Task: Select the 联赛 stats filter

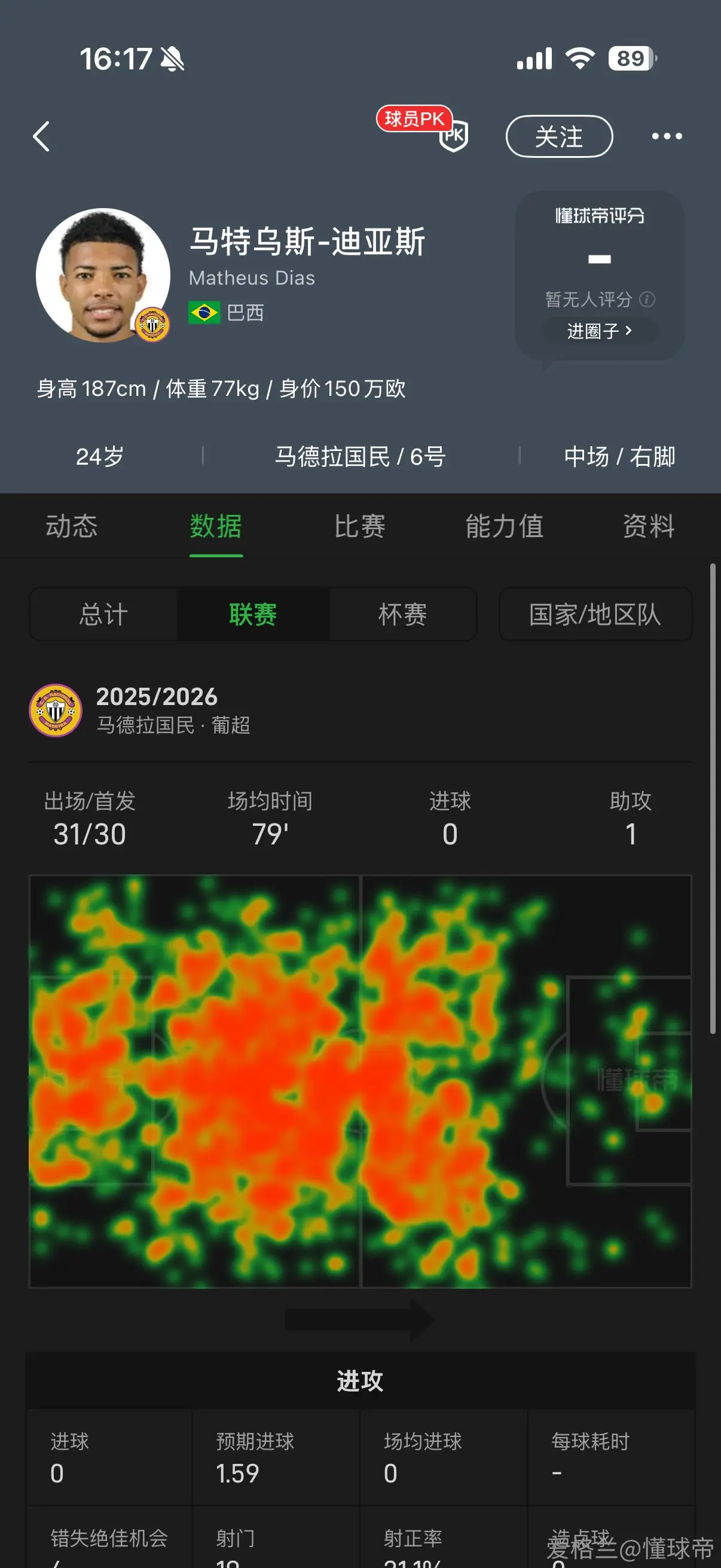Action: 253,614
